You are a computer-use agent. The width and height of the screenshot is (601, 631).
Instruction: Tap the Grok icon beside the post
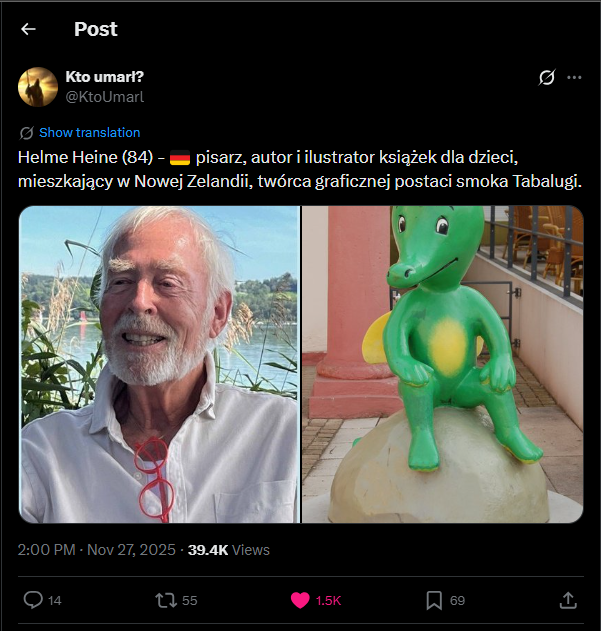(546, 78)
